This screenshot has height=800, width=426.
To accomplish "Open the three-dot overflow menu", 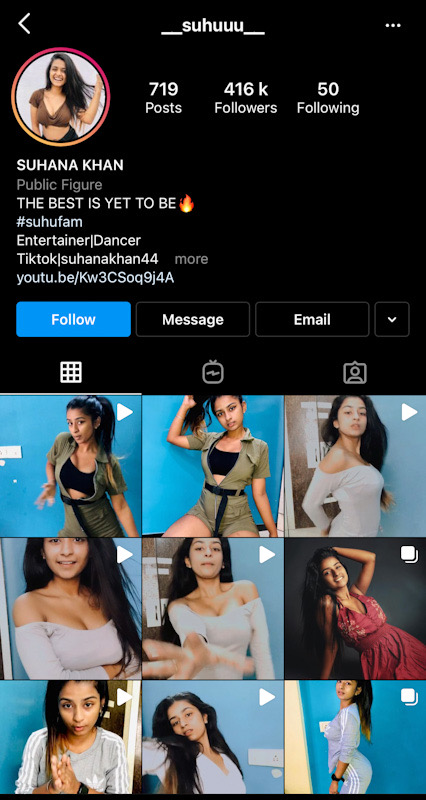I will point(393,25).
